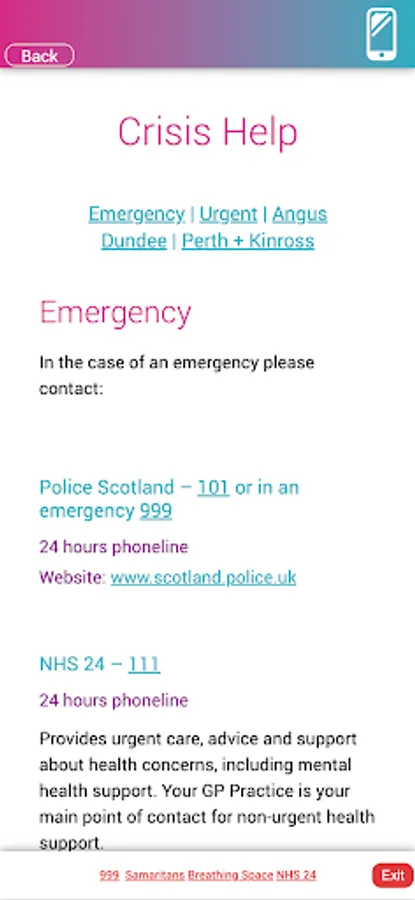Open the Breathing Space footer link
415x900 pixels.
coord(231,875)
